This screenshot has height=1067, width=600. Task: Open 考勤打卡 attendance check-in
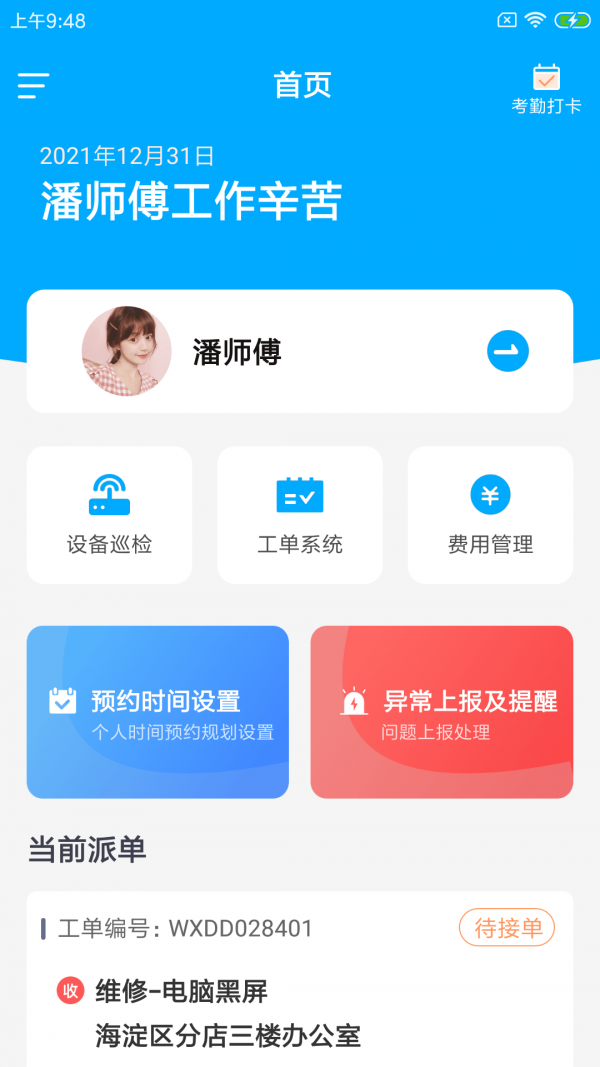pyautogui.click(x=546, y=89)
